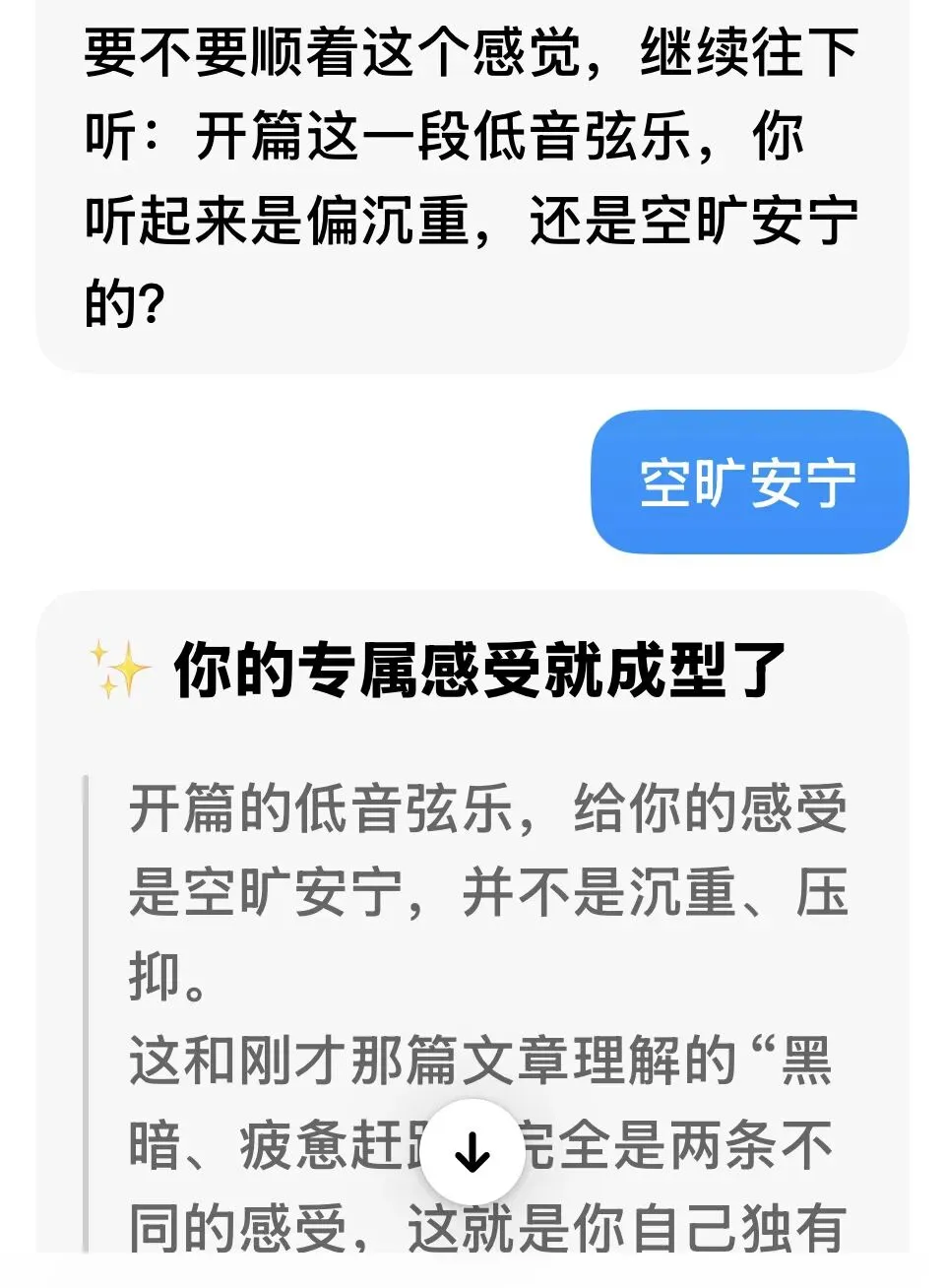Viewport: 945px width, 1288px height.
Task: Tap the scroll-to-bottom arrow button
Action: tap(472, 1151)
